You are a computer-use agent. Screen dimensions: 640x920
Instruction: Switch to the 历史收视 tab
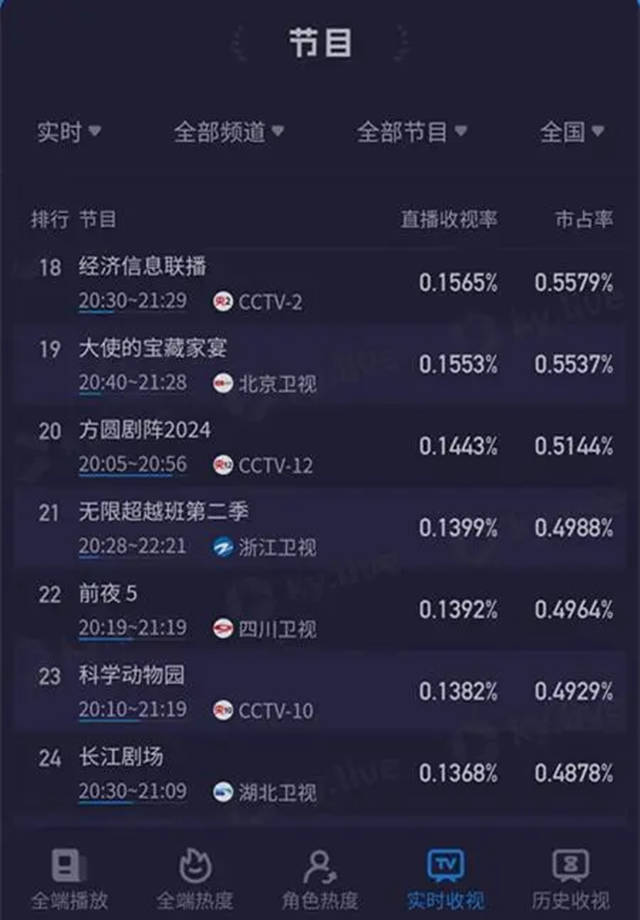point(571,879)
